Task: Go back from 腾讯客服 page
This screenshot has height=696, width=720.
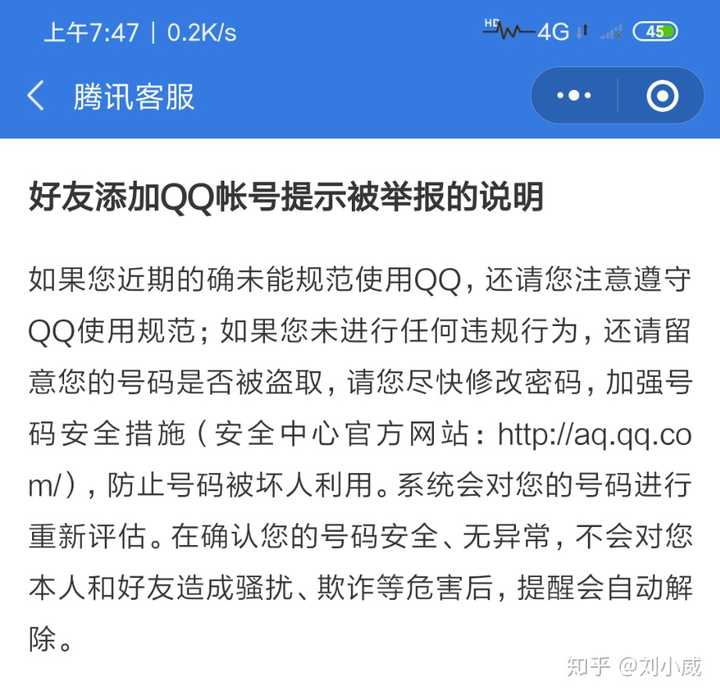Action: pos(36,96)
